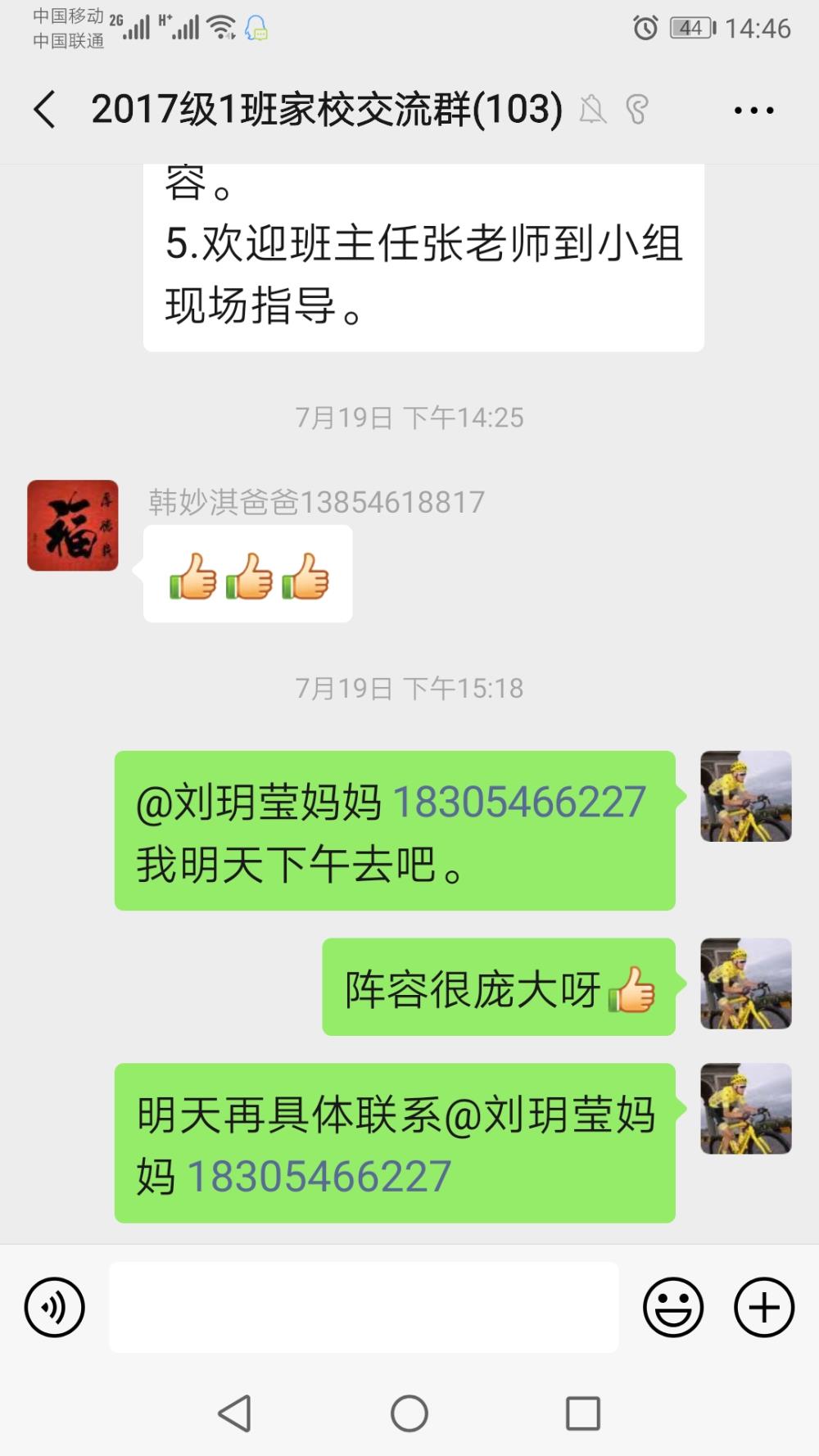Tap the phone number in 我明天下午去吧 message
The image size is (819, 1456).
pos(520,802)
